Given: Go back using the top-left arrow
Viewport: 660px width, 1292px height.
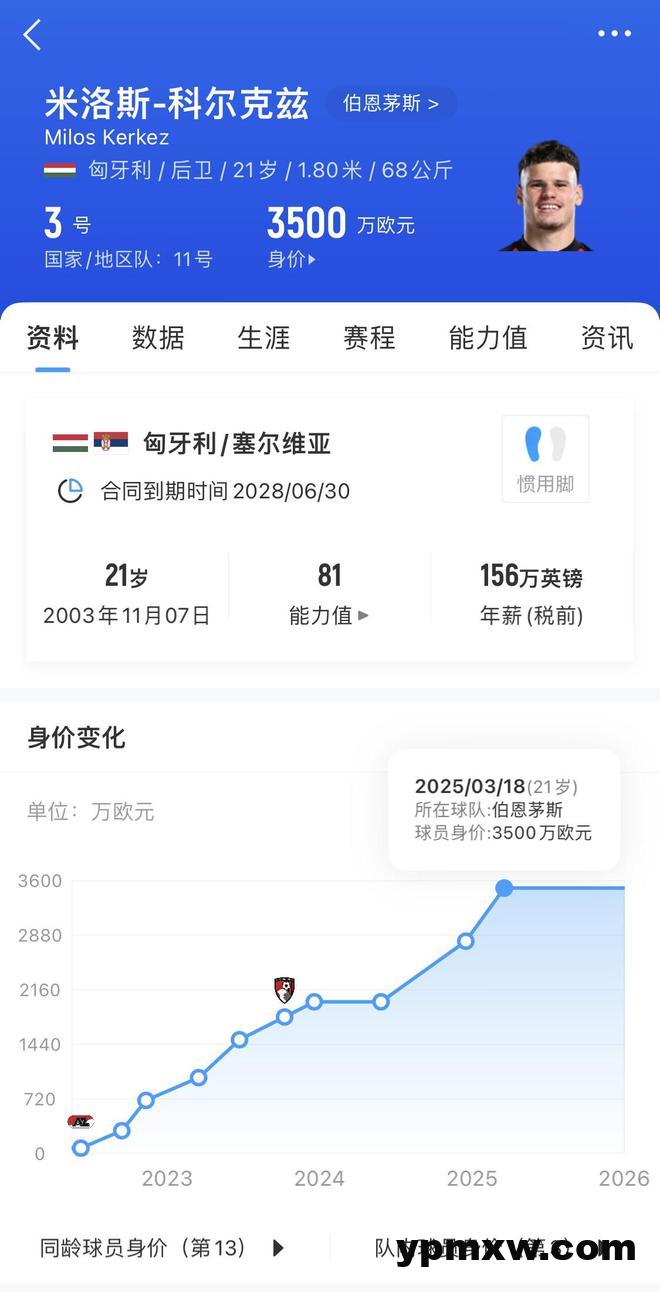Looking at the screenshot, I should (32, 35).
